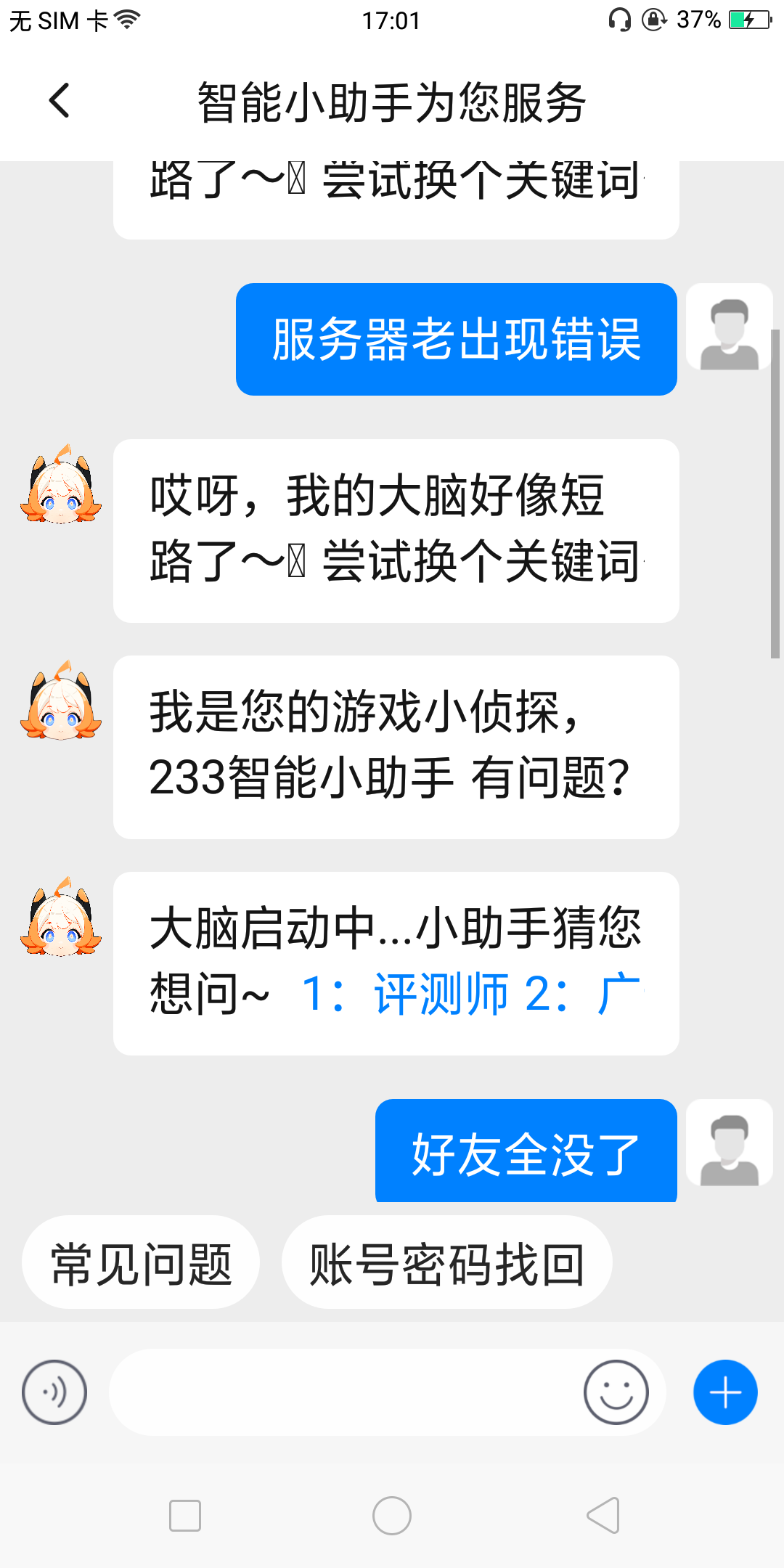Open the emoji picker smiley icon
The image size is (784, 1568).
616,1392
